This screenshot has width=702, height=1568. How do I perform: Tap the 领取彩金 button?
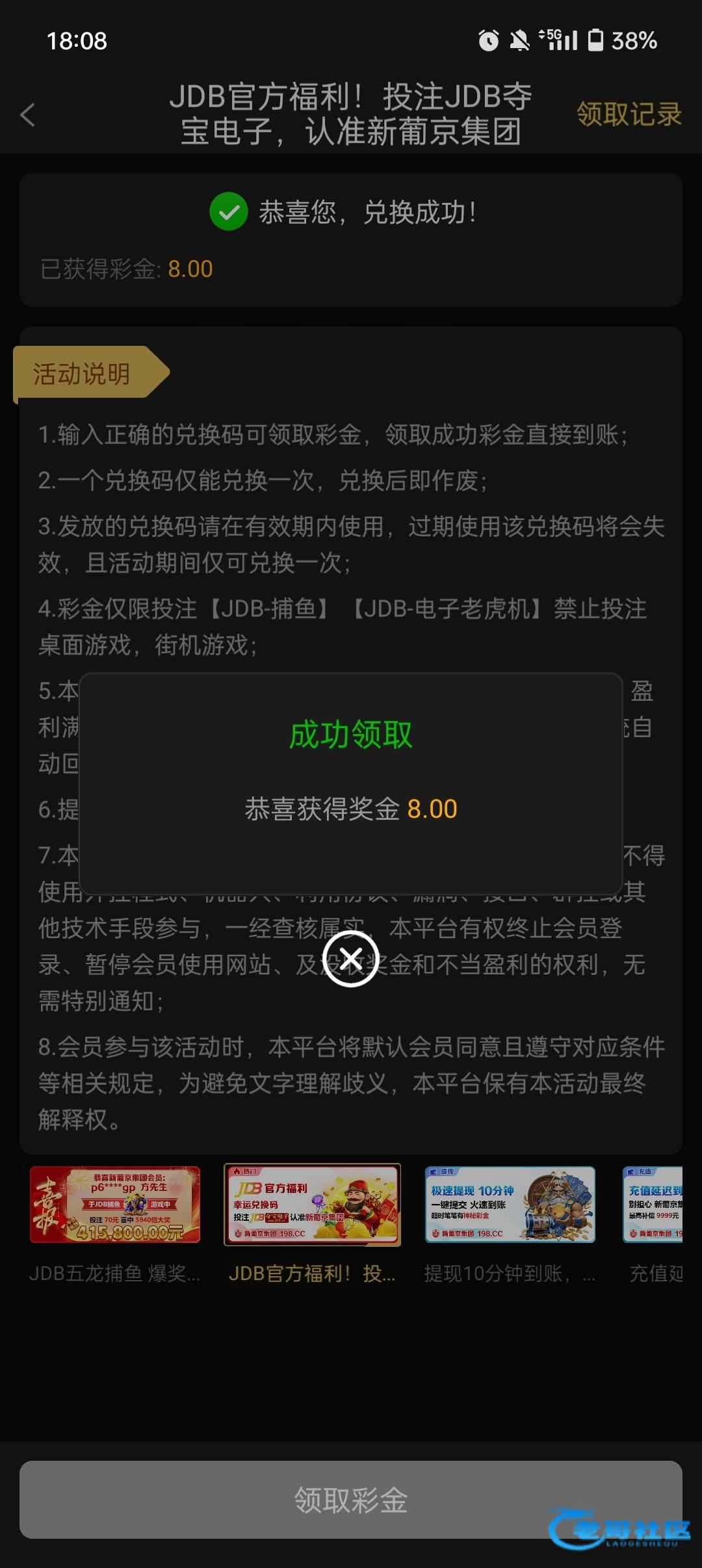[351, 1500]
